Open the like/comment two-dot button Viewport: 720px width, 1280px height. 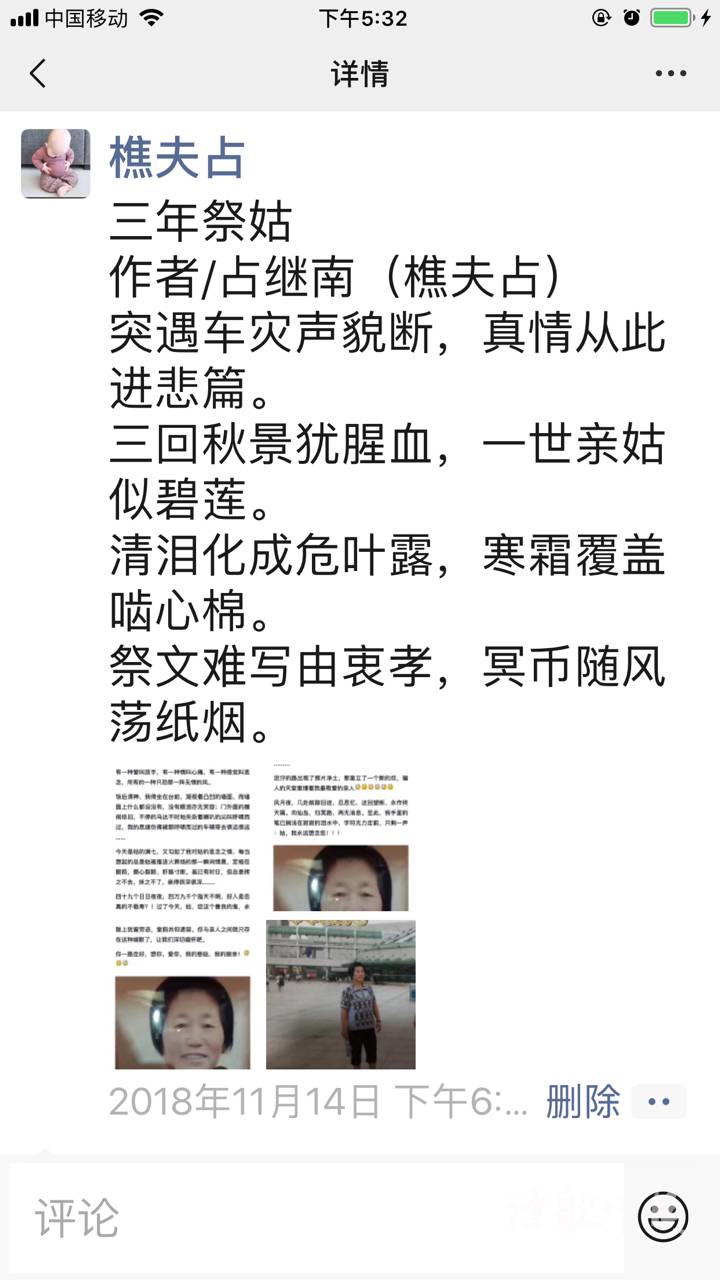[659, 1102]
